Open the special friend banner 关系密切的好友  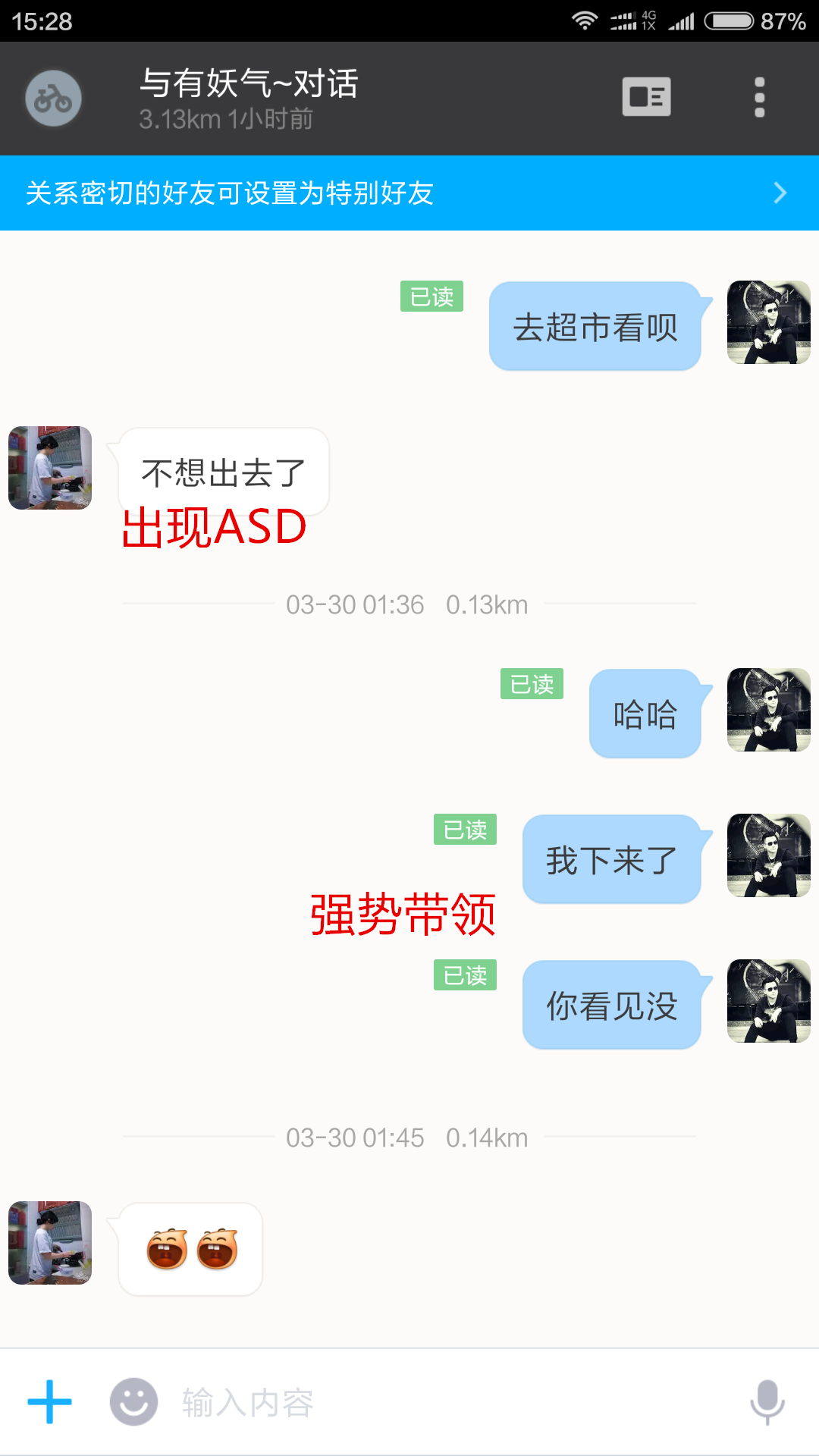click(x=409, y=193)
